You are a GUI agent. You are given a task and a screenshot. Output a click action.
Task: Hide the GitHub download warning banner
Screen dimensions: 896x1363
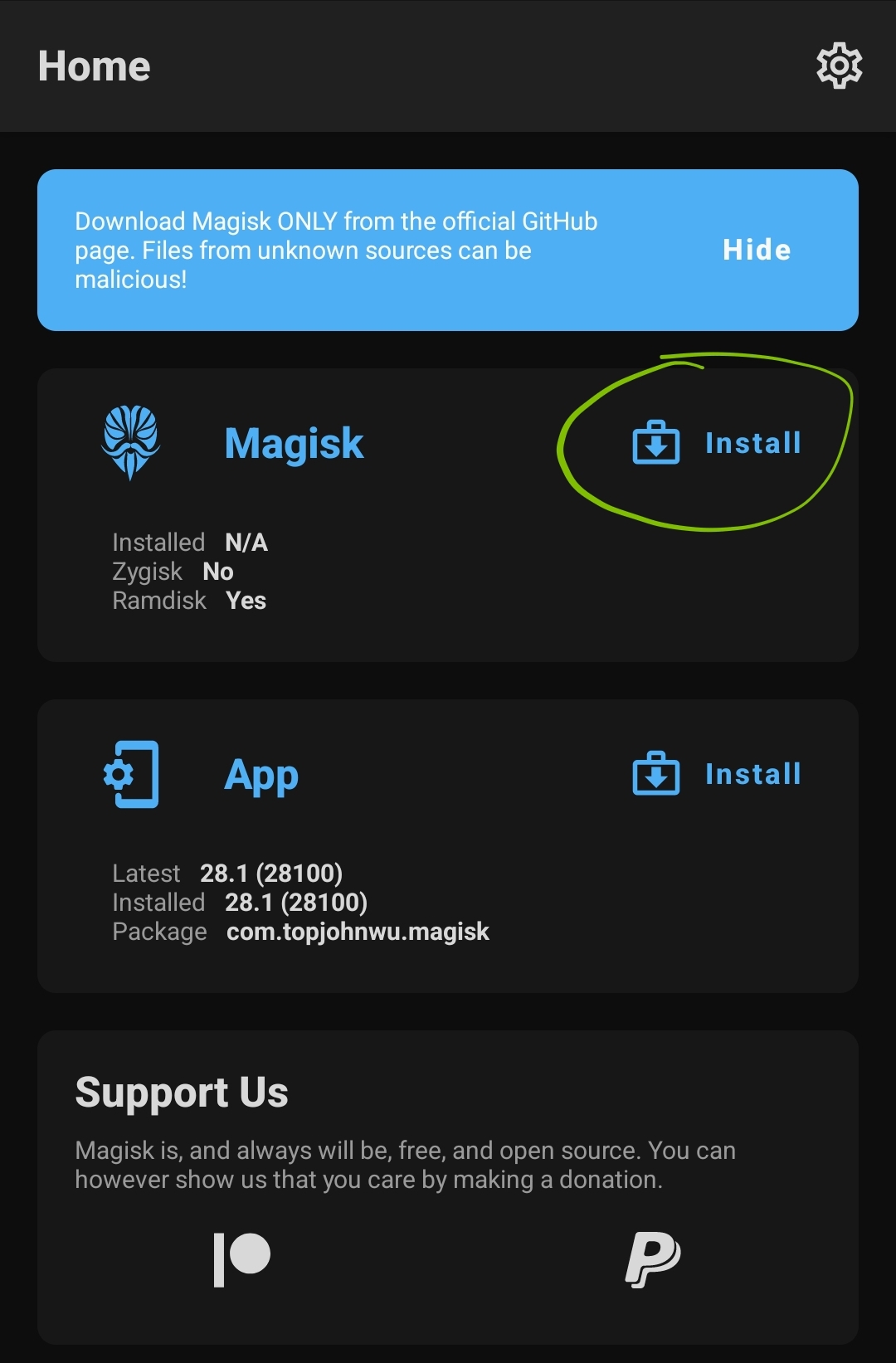[756, 250]
